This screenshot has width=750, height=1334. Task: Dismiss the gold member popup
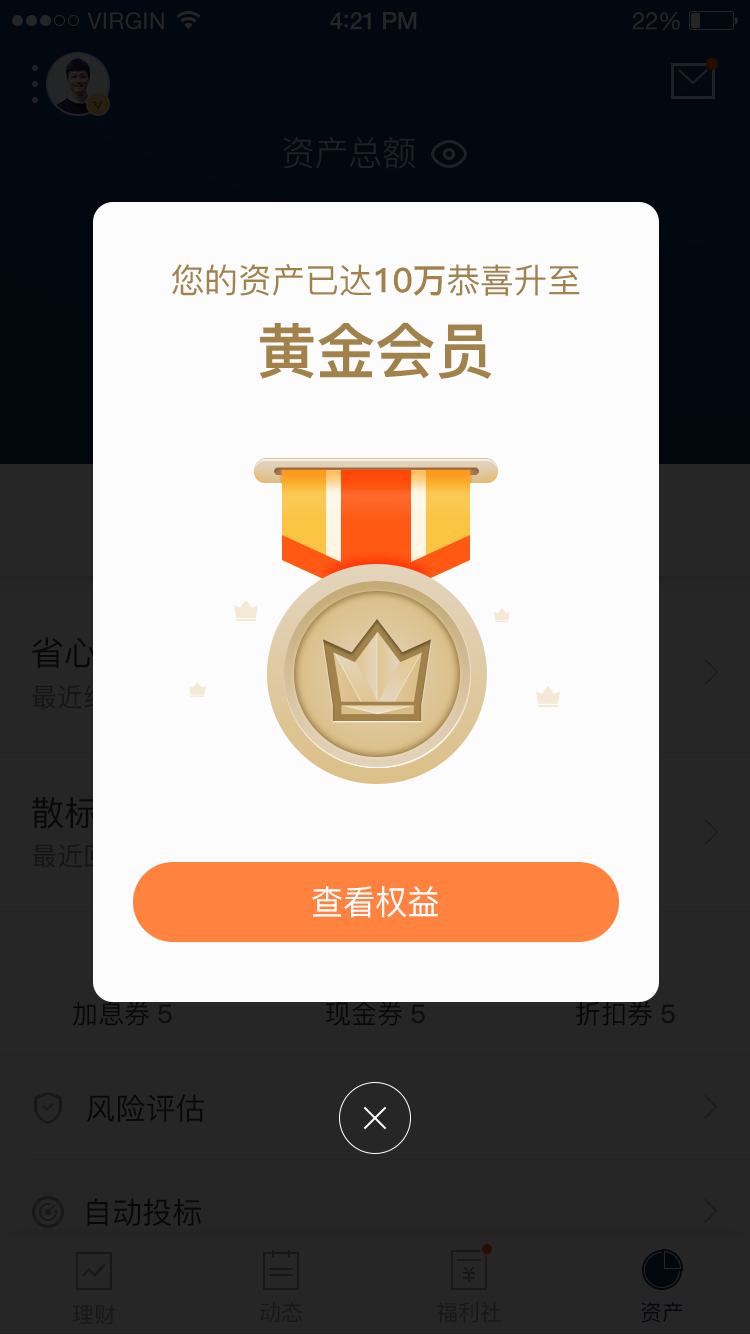tap(375, 1118)
